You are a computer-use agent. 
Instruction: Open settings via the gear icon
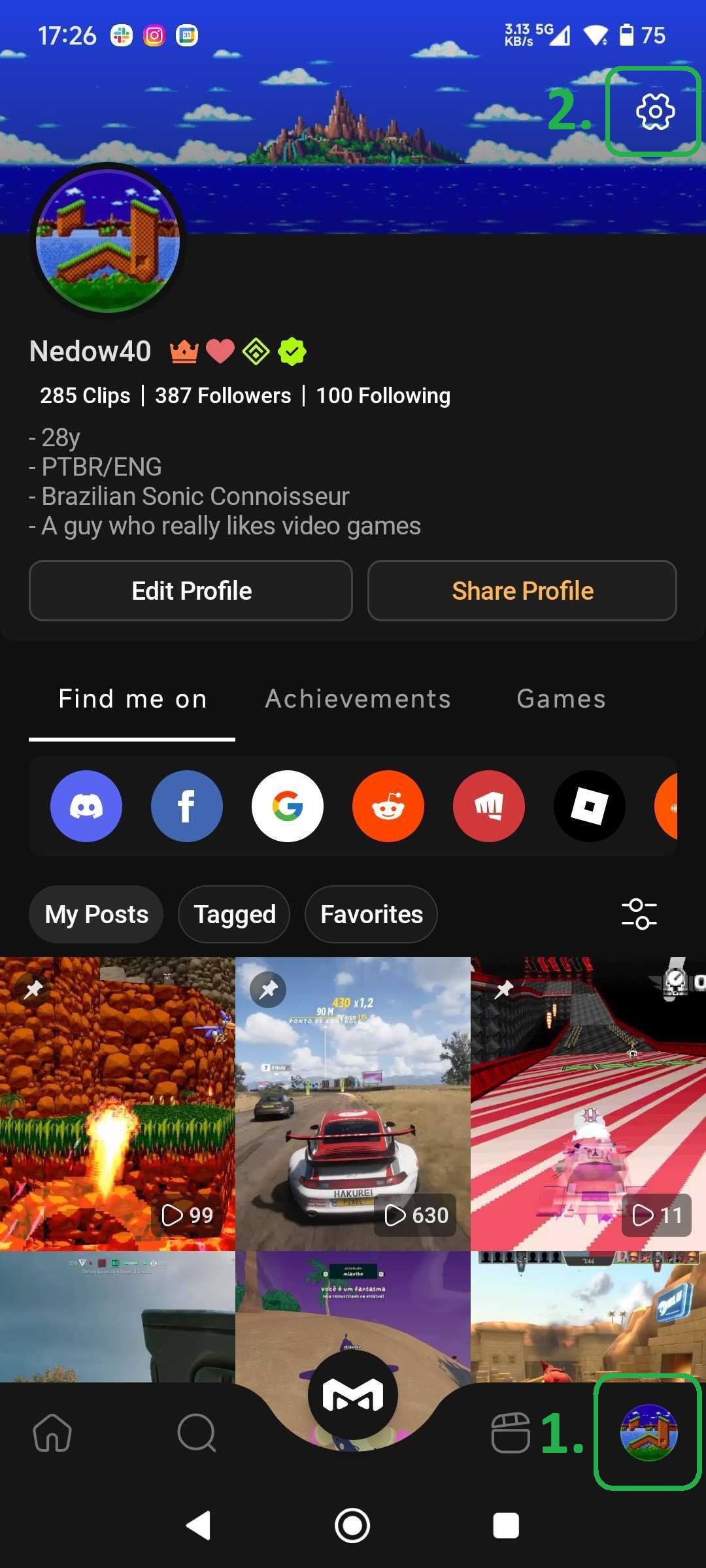[655, 112]
